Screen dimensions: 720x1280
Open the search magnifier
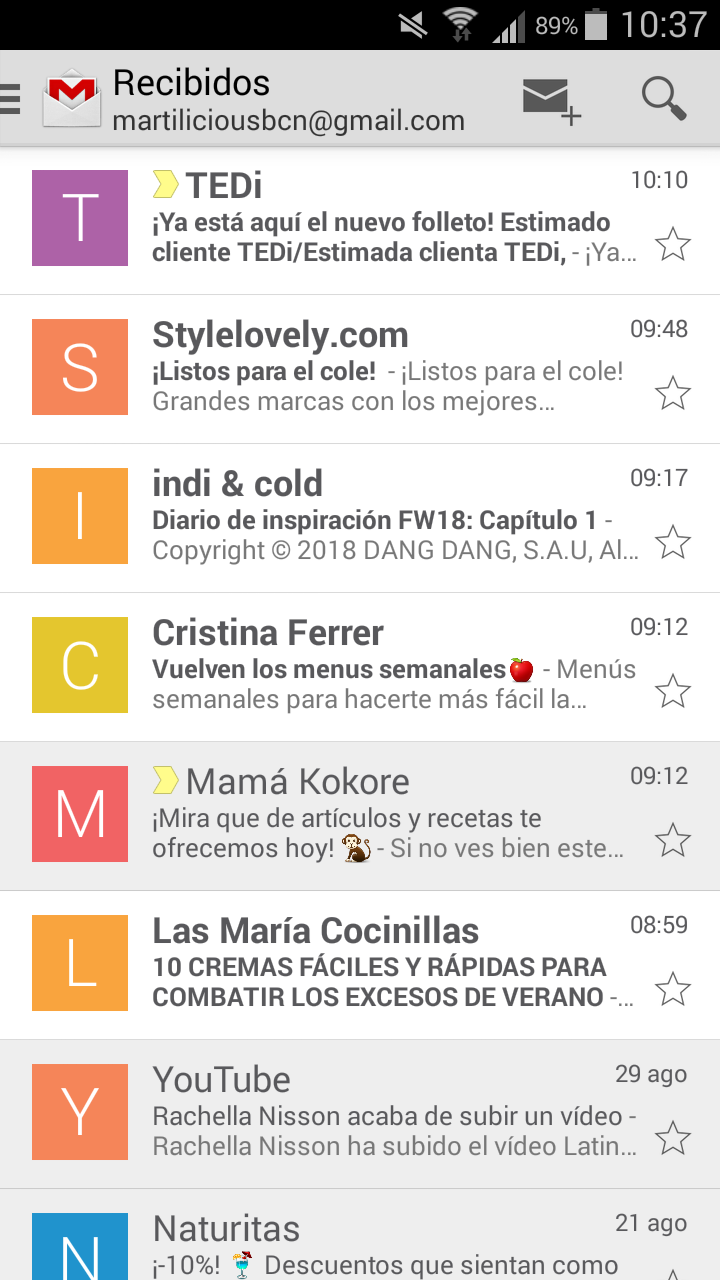664,98
